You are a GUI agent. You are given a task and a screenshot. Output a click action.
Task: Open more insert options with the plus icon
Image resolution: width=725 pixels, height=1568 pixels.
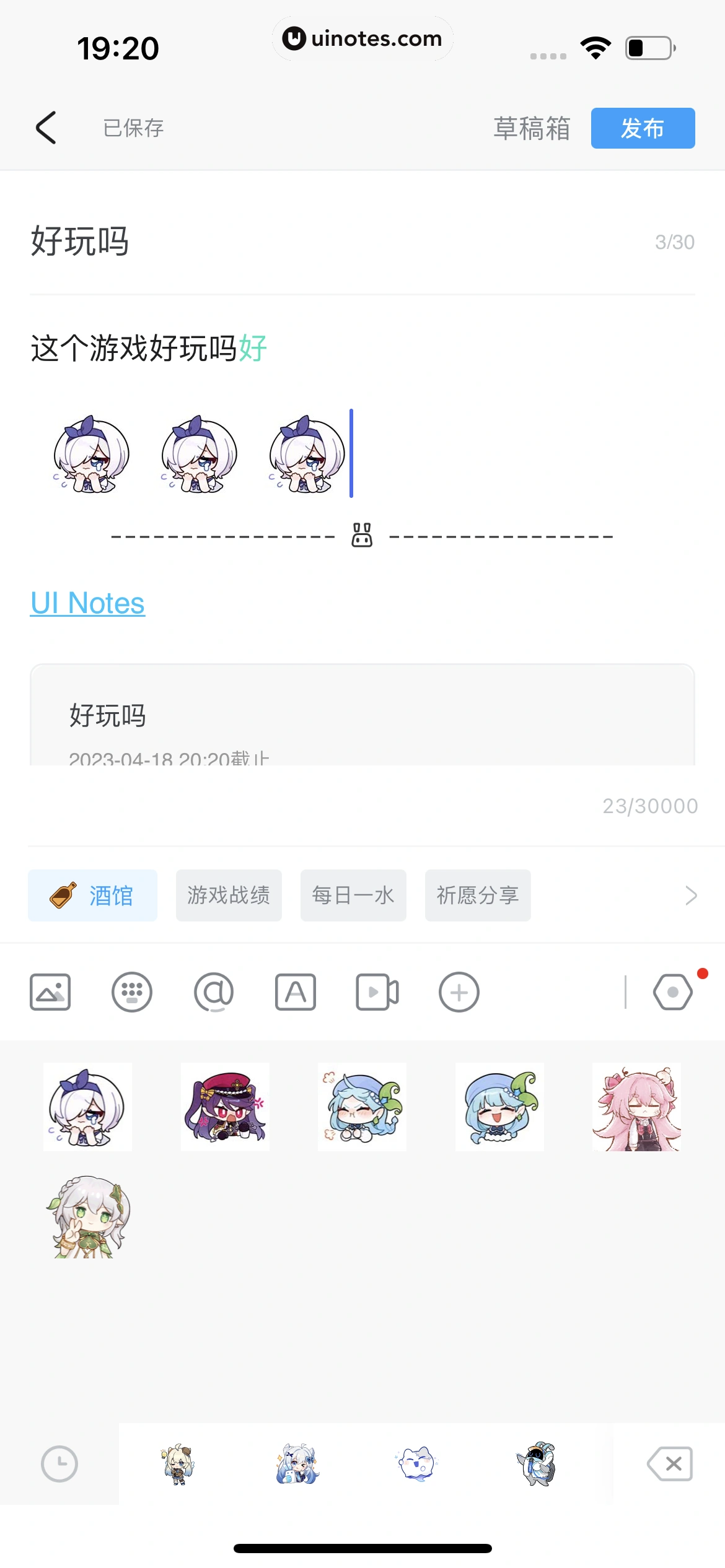[x=459, y=992]
